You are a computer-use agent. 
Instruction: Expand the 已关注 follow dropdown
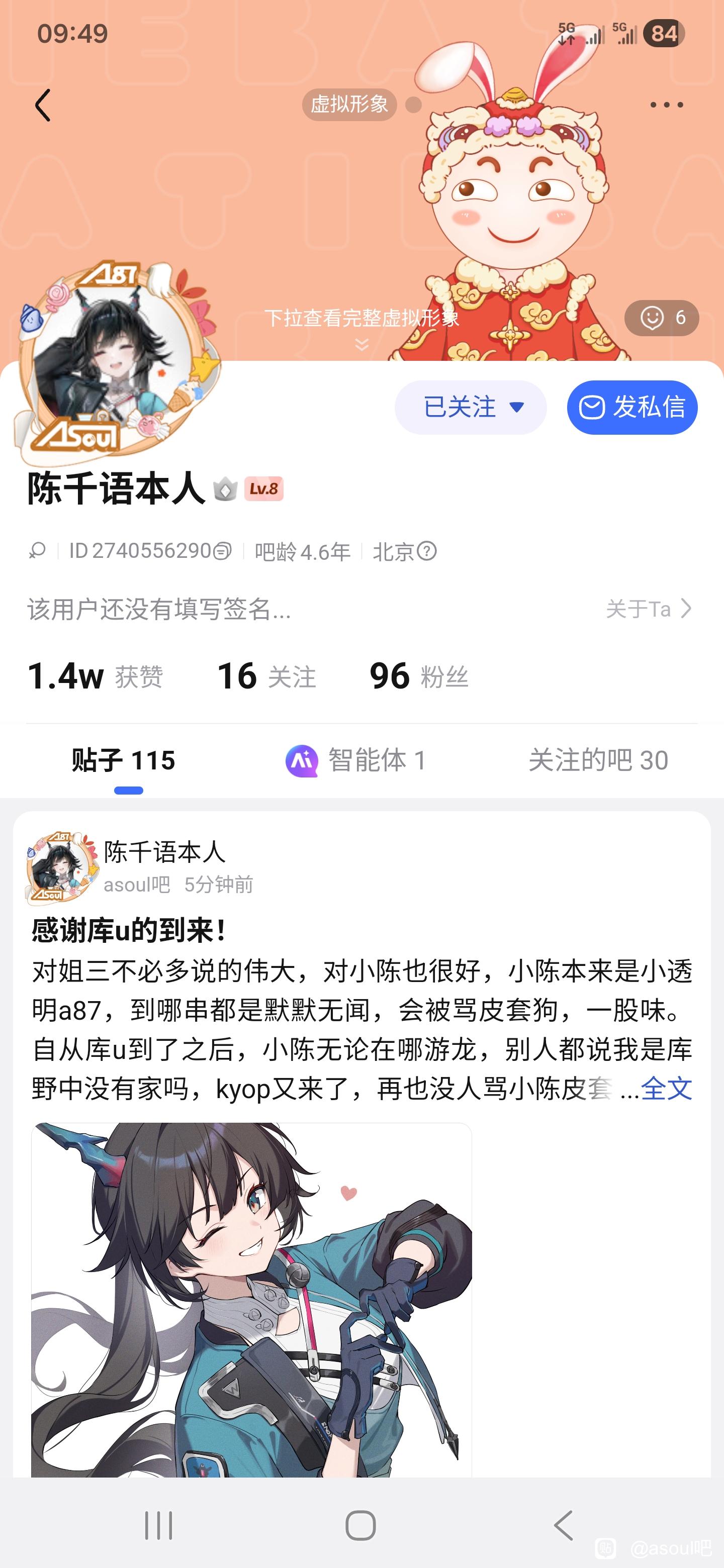point(470,407)
